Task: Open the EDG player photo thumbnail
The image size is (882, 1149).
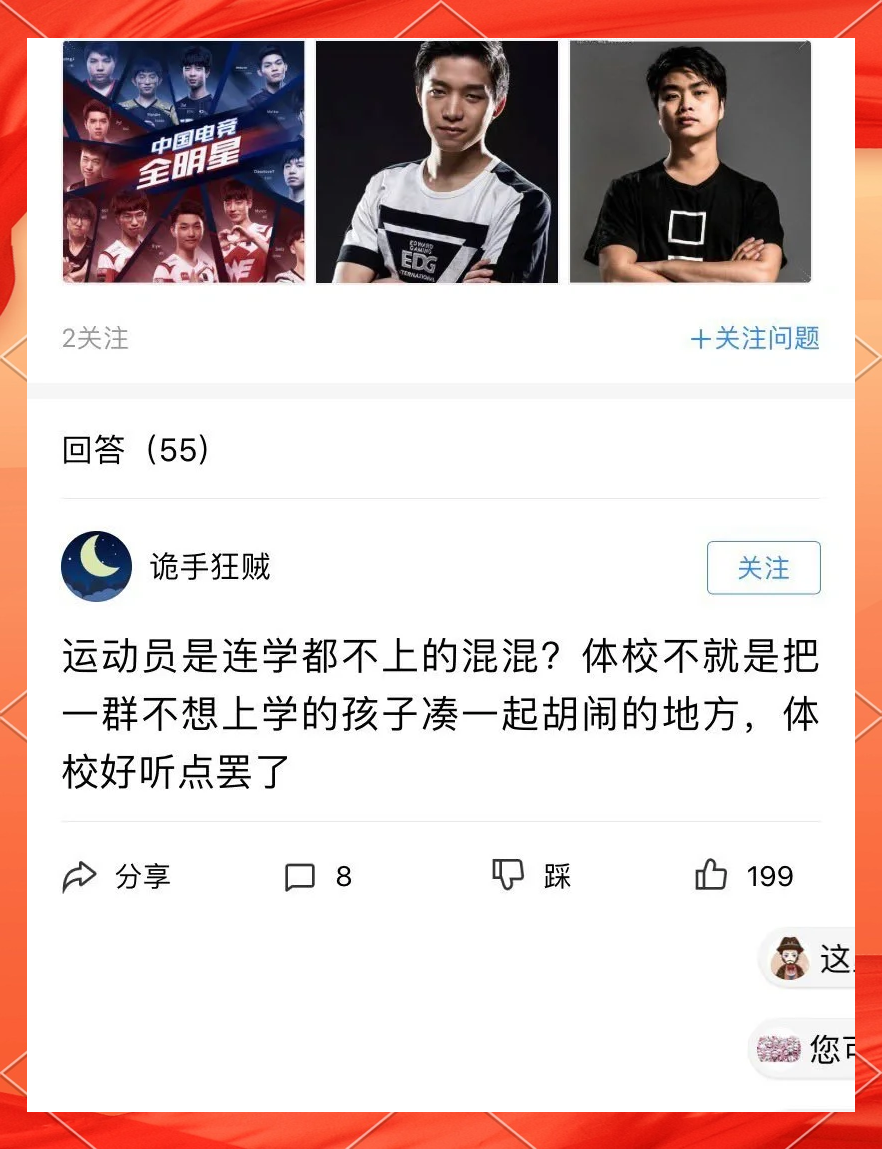Action: tap(437, 162)
